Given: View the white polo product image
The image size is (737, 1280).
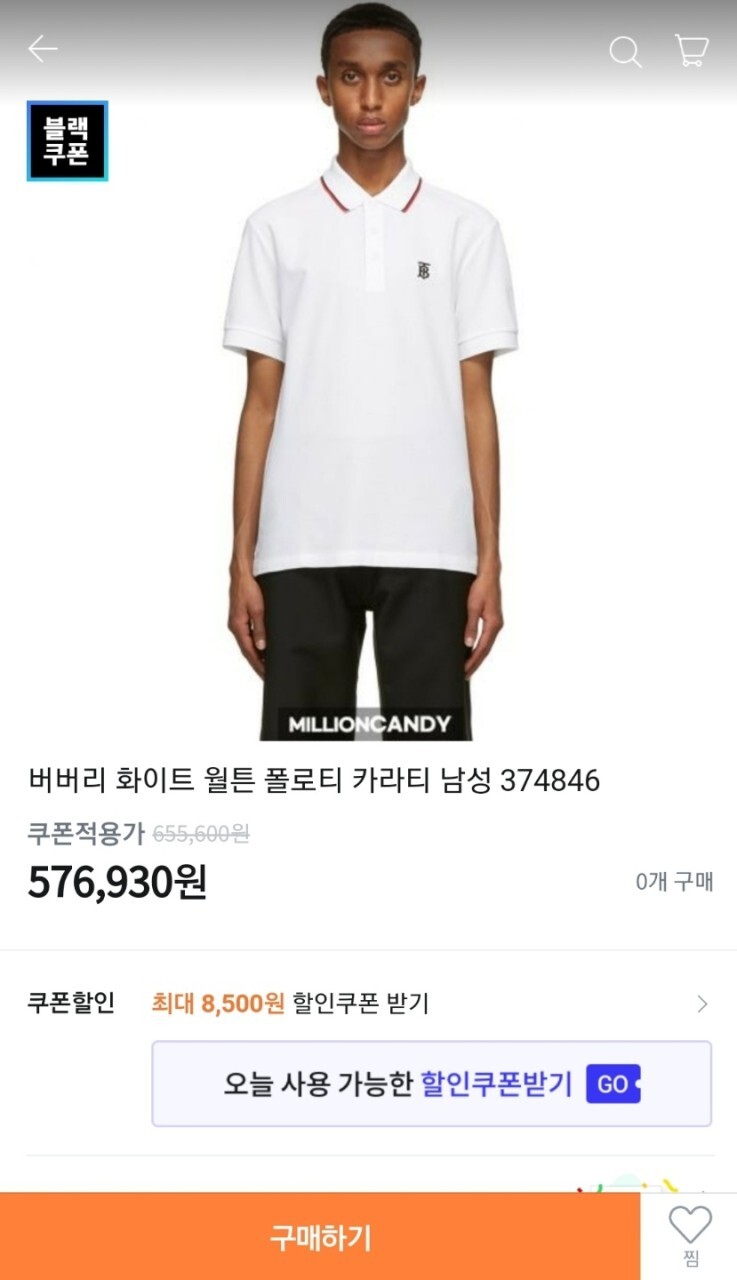Looking at the screenshot, I should pos(369,400).
